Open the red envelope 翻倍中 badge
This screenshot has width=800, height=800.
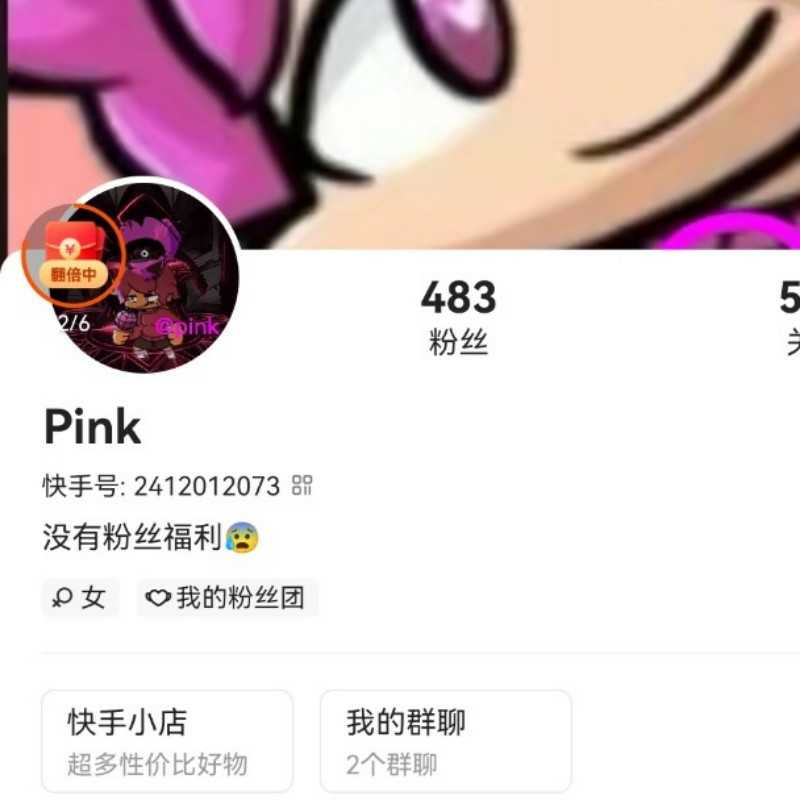pos(73,253)
